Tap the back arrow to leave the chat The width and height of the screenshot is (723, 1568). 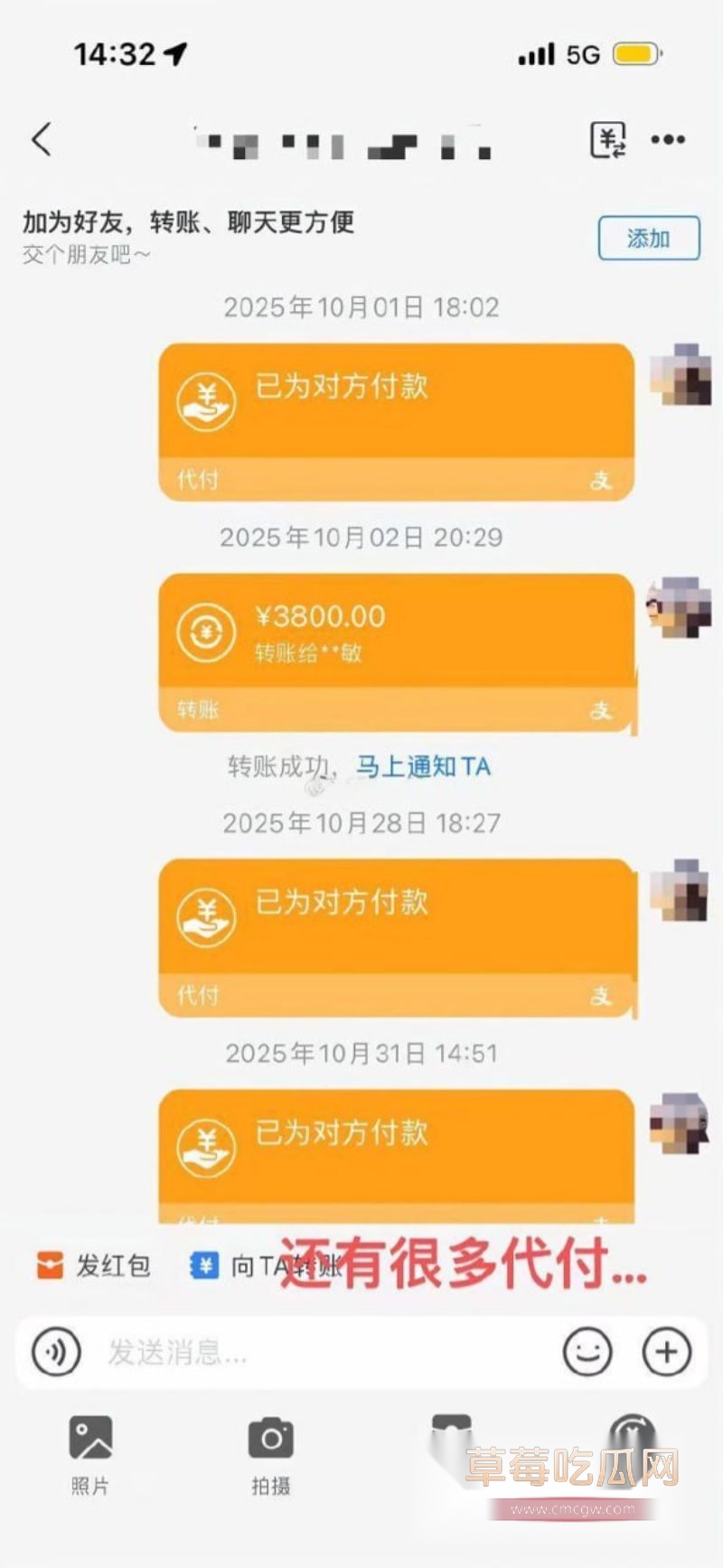(x=41, y=140)
